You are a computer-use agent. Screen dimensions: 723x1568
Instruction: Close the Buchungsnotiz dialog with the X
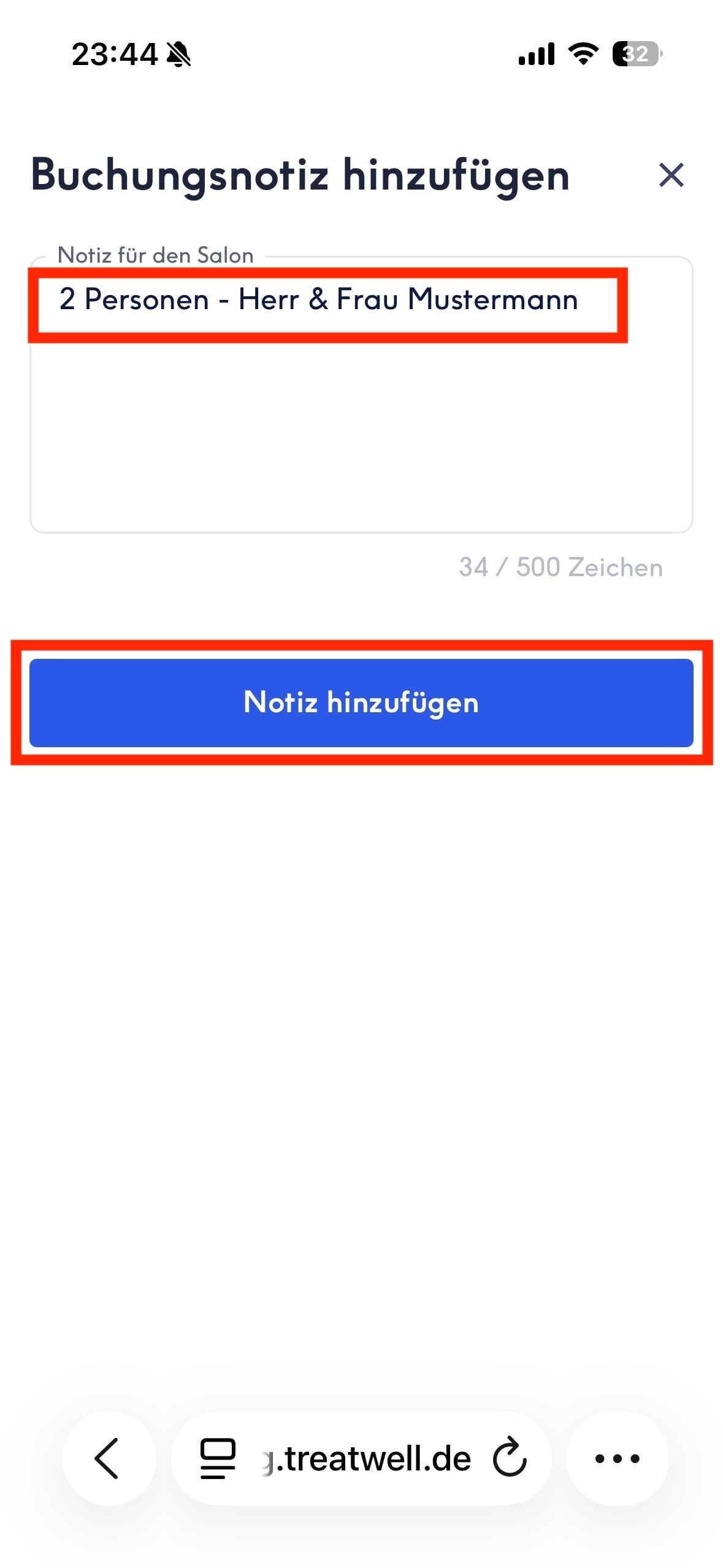click(x=673, y=176)
